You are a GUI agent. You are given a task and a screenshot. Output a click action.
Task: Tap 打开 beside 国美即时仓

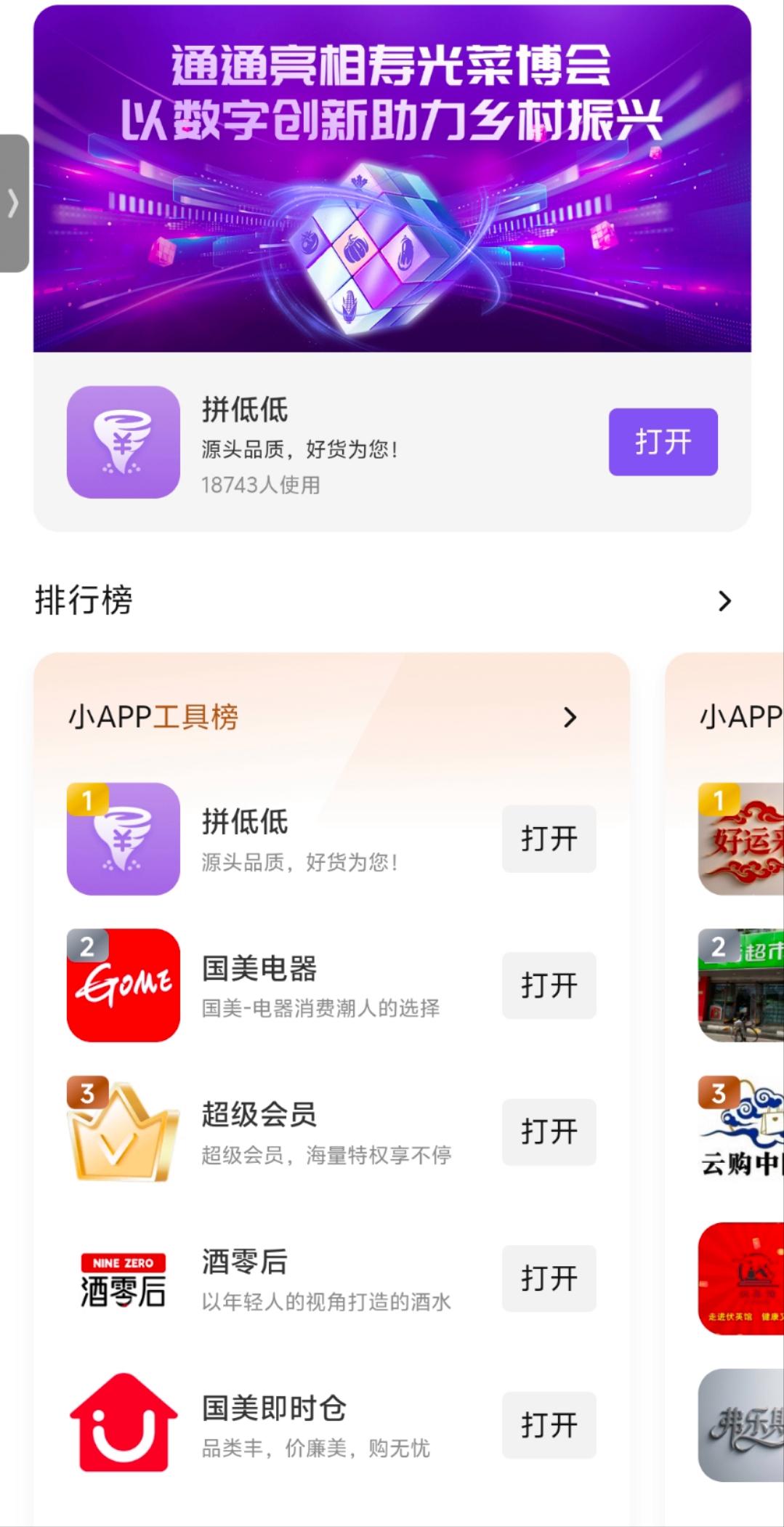549,1425
